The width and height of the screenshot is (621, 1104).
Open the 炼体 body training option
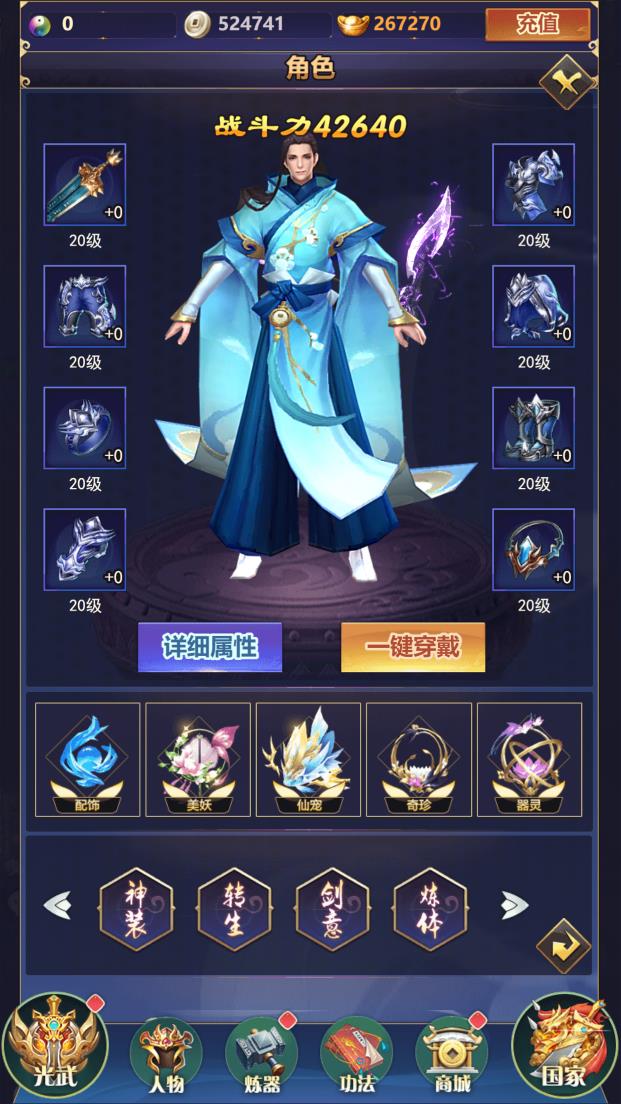point(430,907)
